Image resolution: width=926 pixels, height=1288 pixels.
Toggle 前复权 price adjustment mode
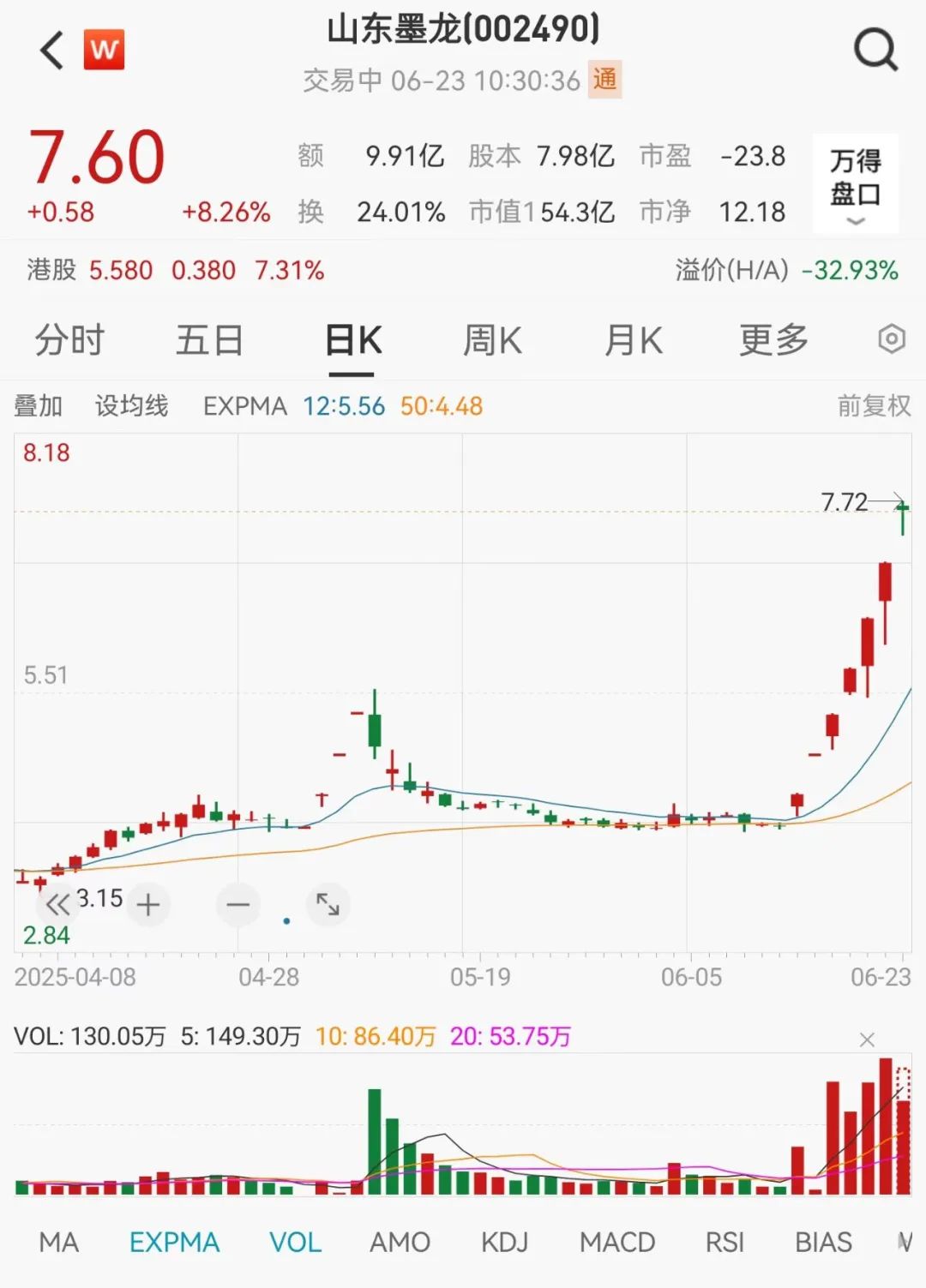[873, 405]
